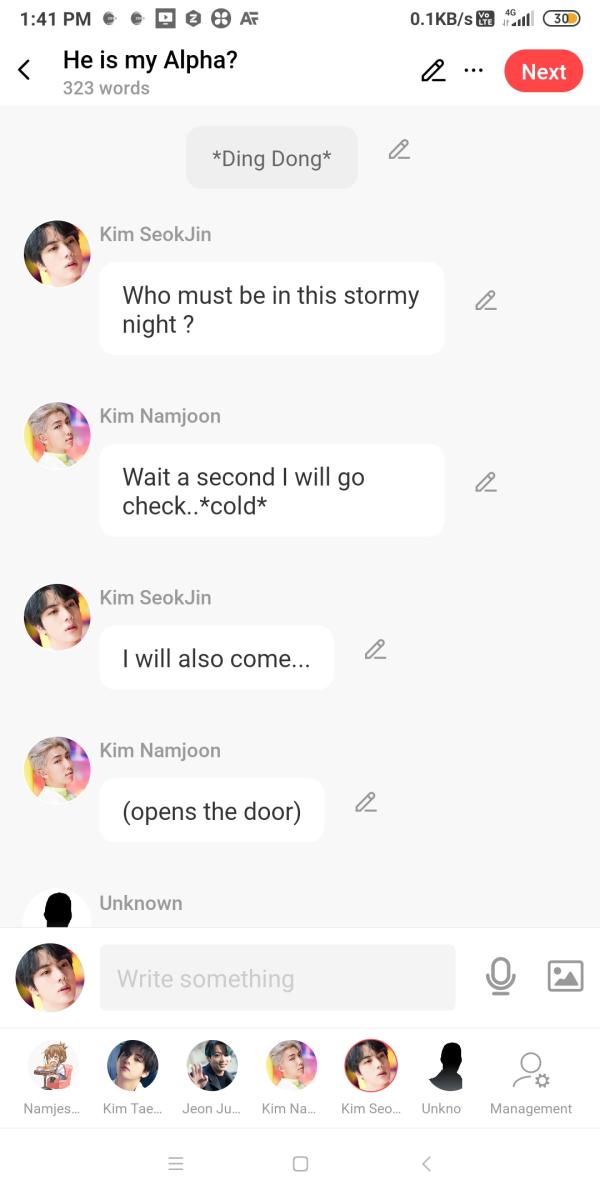
Task: Pick Kim Na... from the character row
Action: 291,1066
